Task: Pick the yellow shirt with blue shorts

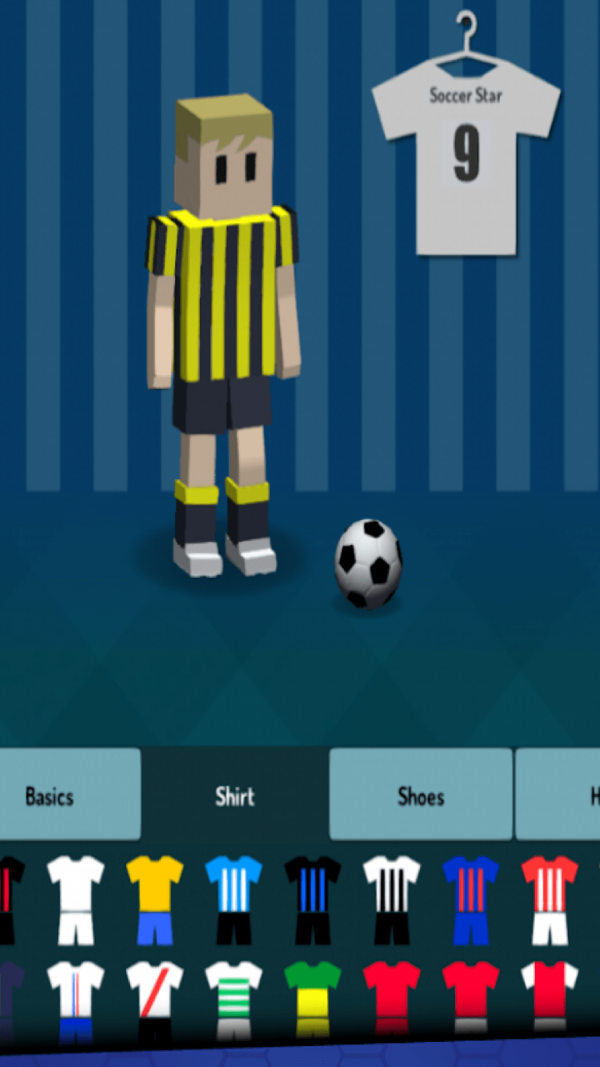Action: pos(155,898)
